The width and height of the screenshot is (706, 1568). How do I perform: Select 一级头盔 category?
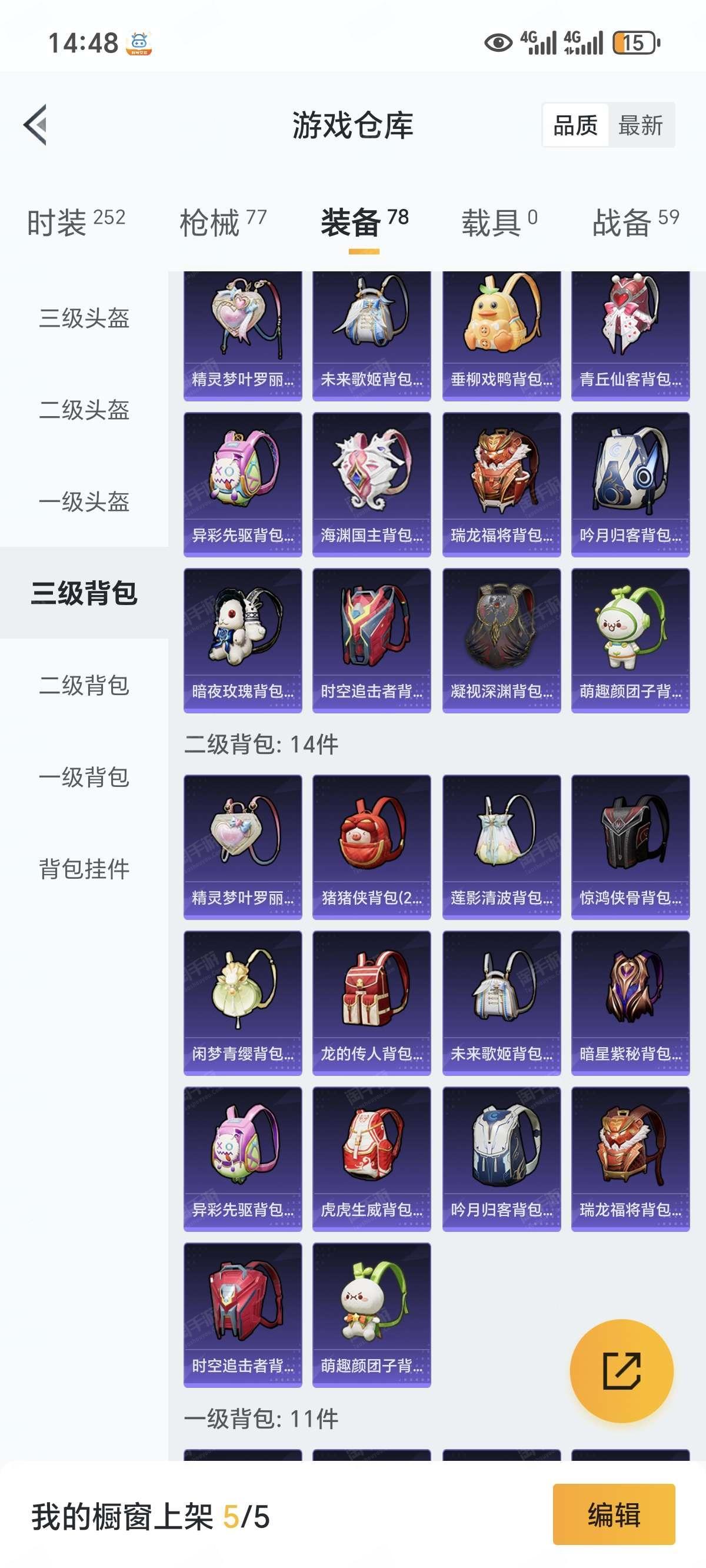[x=84, y=501]
